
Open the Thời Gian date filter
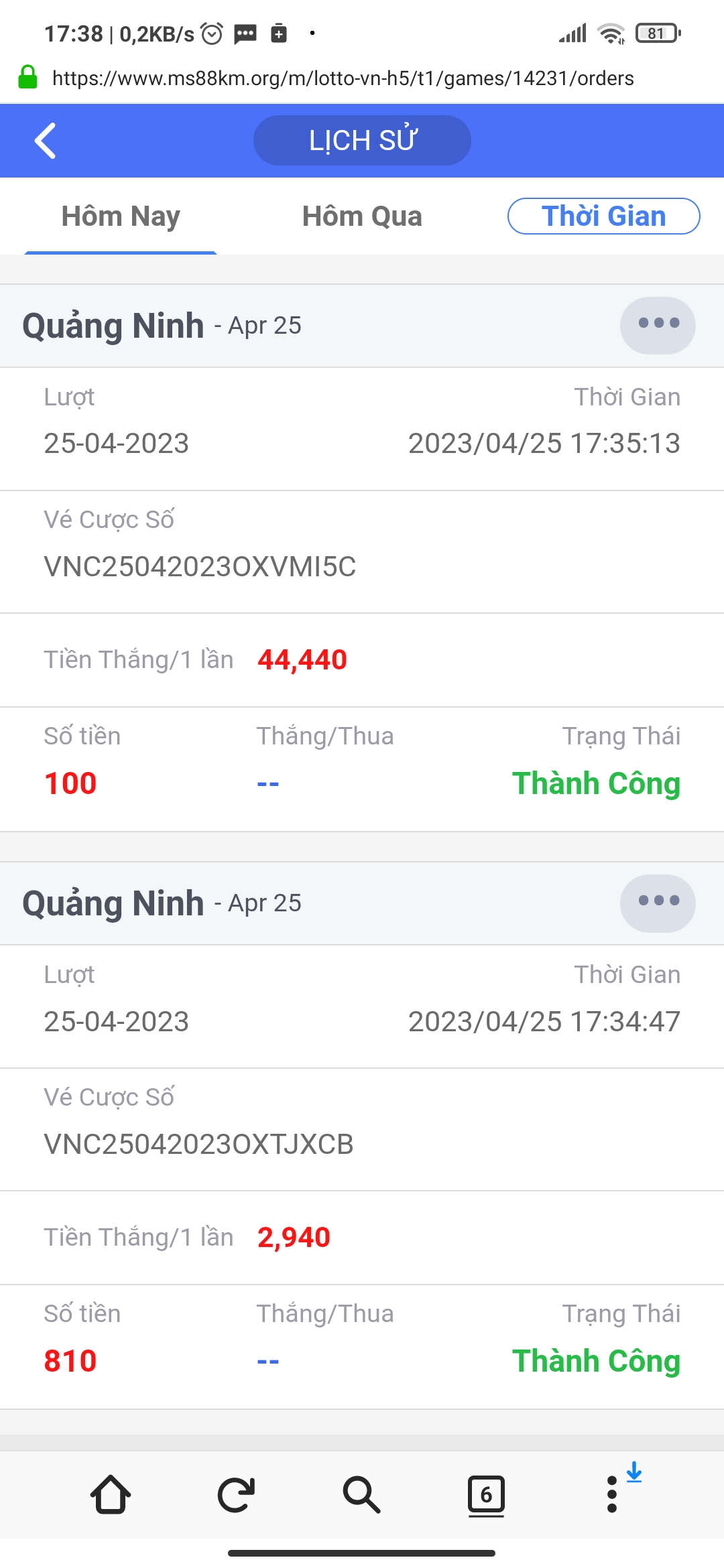(x=603, y=216)
